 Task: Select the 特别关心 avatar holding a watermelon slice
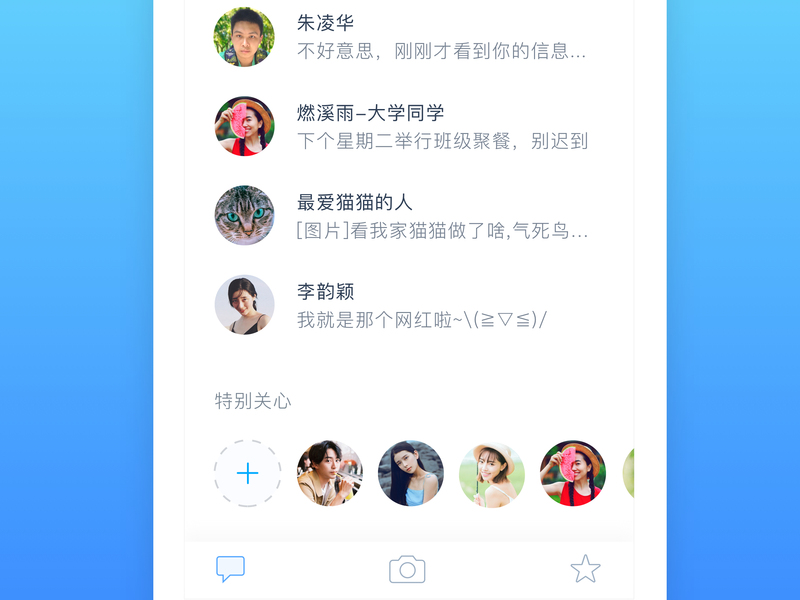pos(573,473)
